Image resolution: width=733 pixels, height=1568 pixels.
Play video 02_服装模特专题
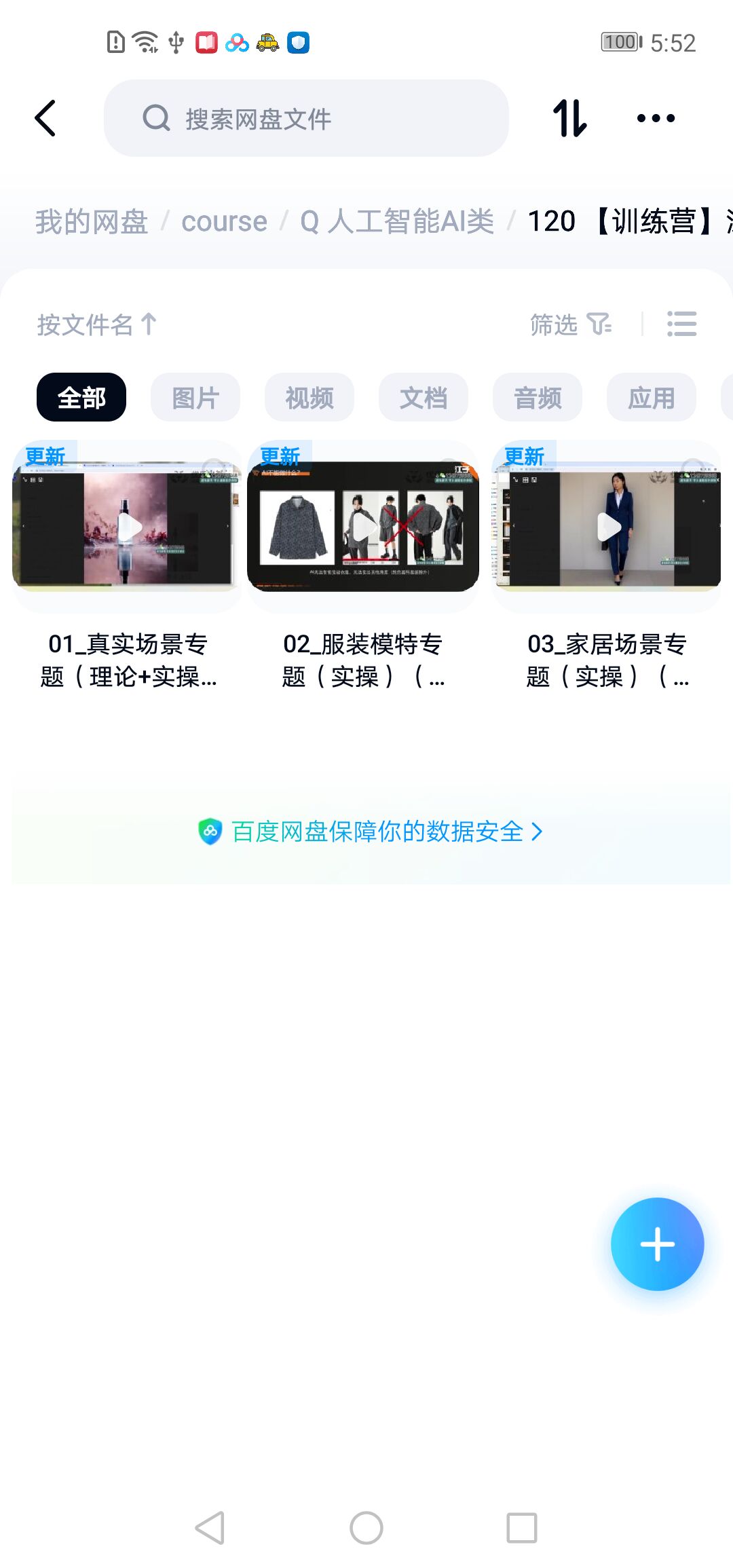tap(363, 526)
